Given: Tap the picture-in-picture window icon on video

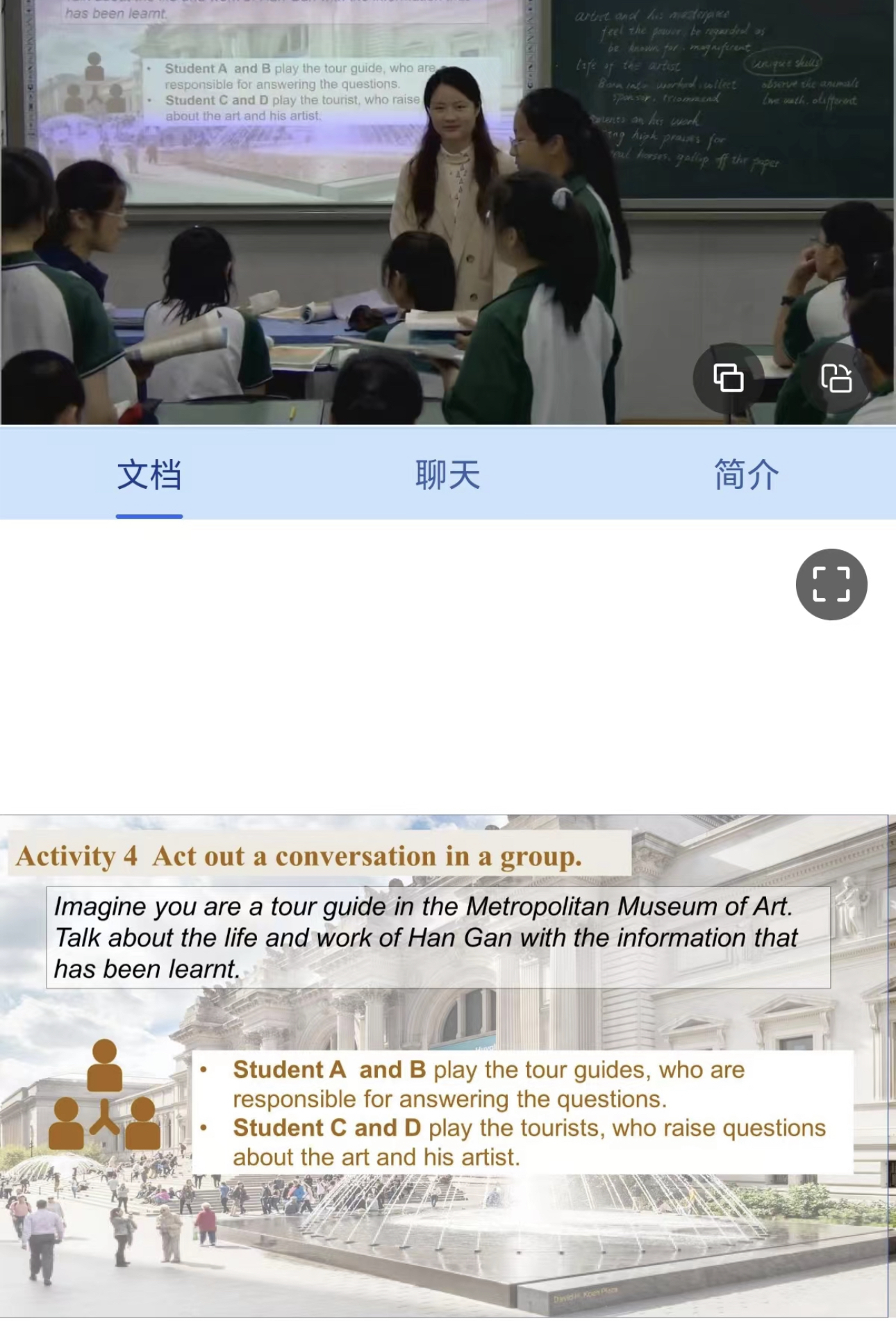Looking at the screenshot, I should tap(728, 379).
